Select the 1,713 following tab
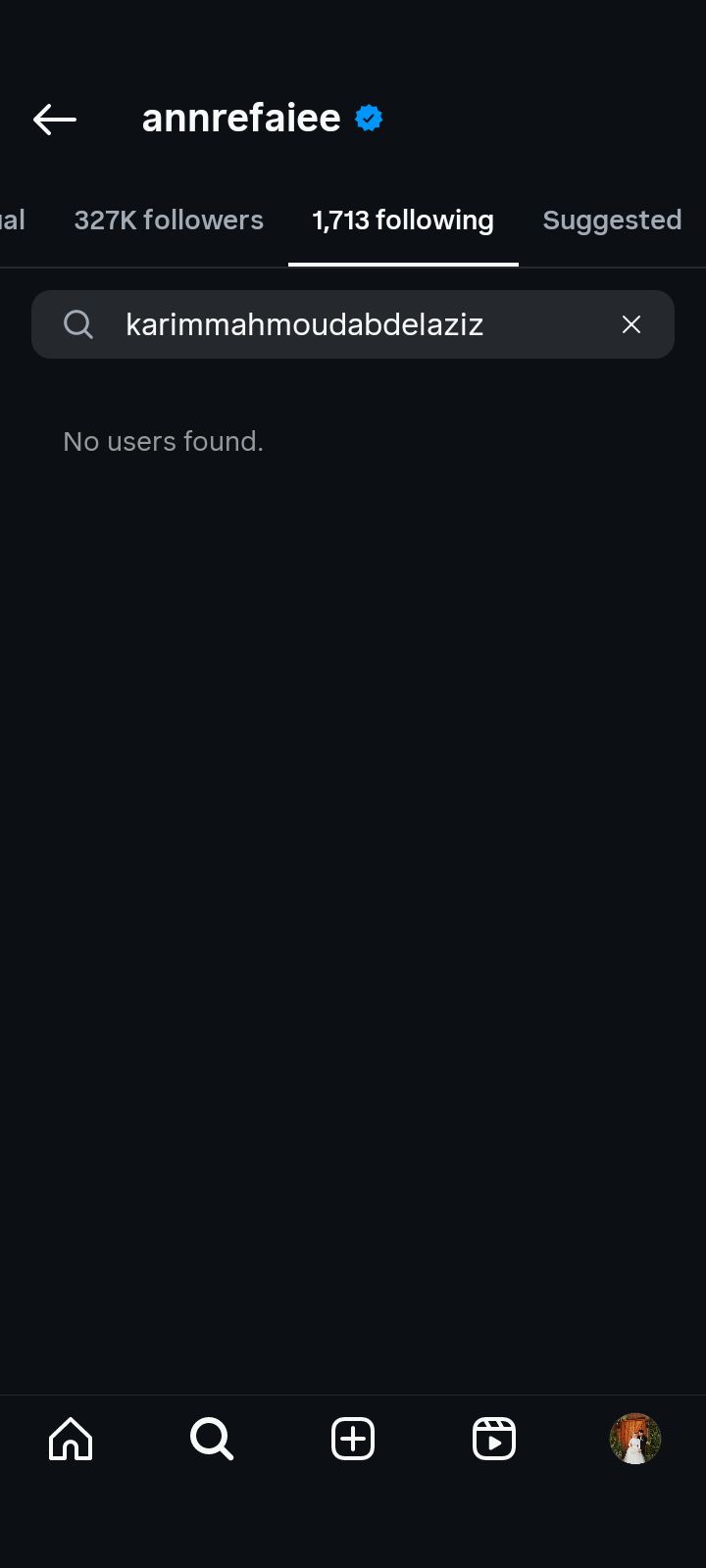This screenshot has width=706, height=1568. [403, 220]
